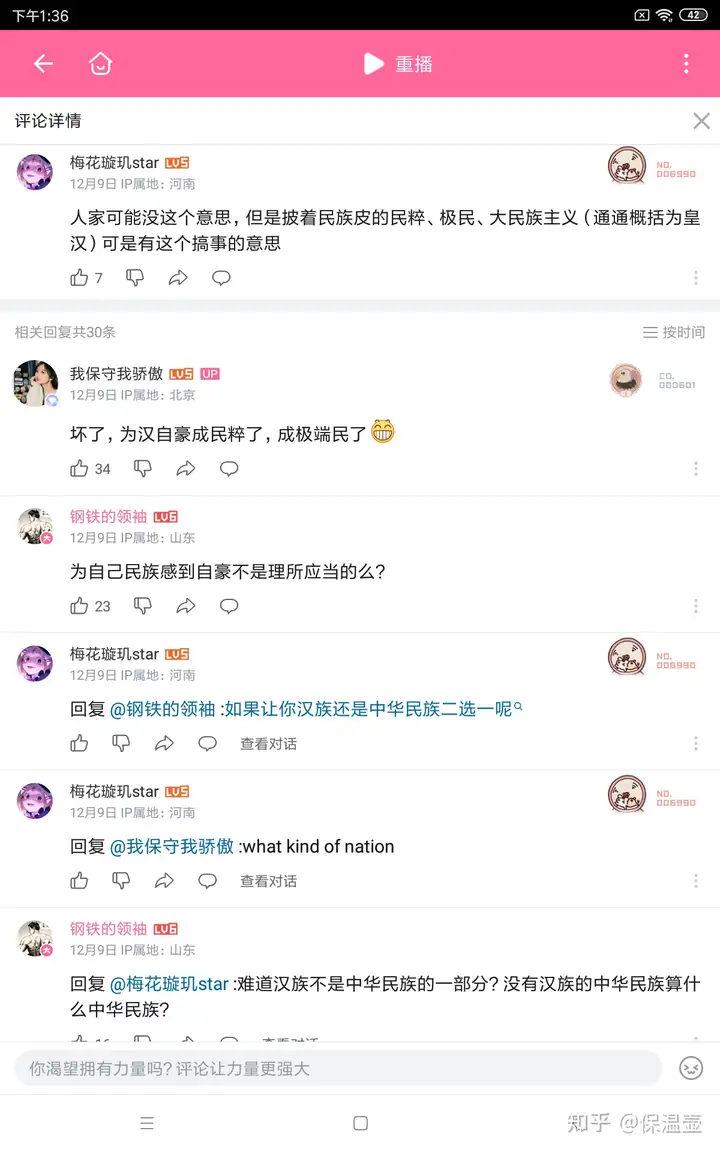Open the emoji picker in comment bar
The height and width of the screenshot is (1152, 720).
[x=690, y=1068]
